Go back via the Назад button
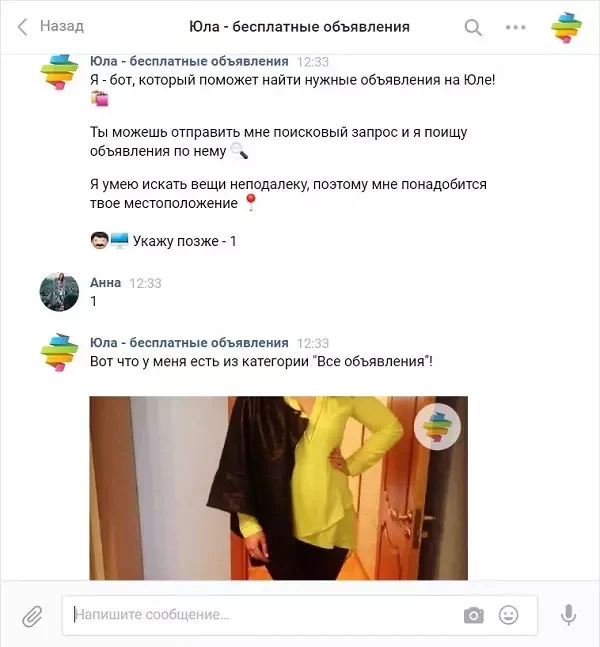This screenshot has width=600, height=647. coord(50,27)
